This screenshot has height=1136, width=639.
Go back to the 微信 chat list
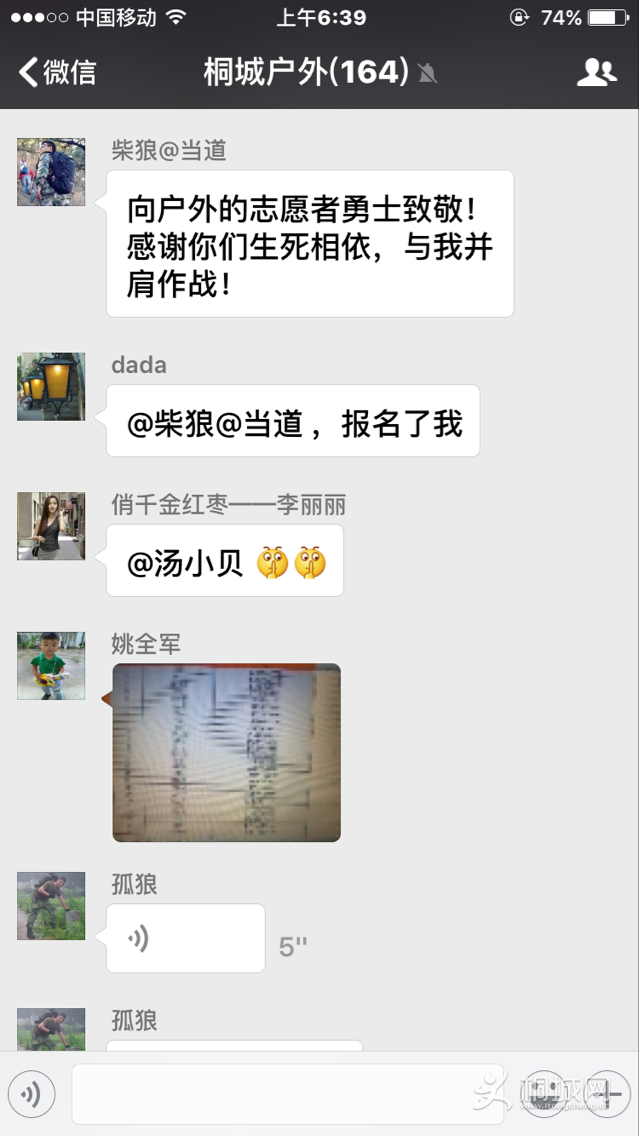click(57, 72)
